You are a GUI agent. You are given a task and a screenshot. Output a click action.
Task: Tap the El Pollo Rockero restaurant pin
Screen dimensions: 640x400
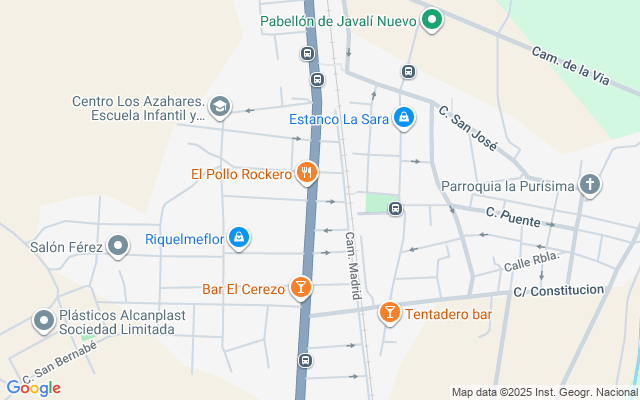pyautogui.click(x=307, y=173)
